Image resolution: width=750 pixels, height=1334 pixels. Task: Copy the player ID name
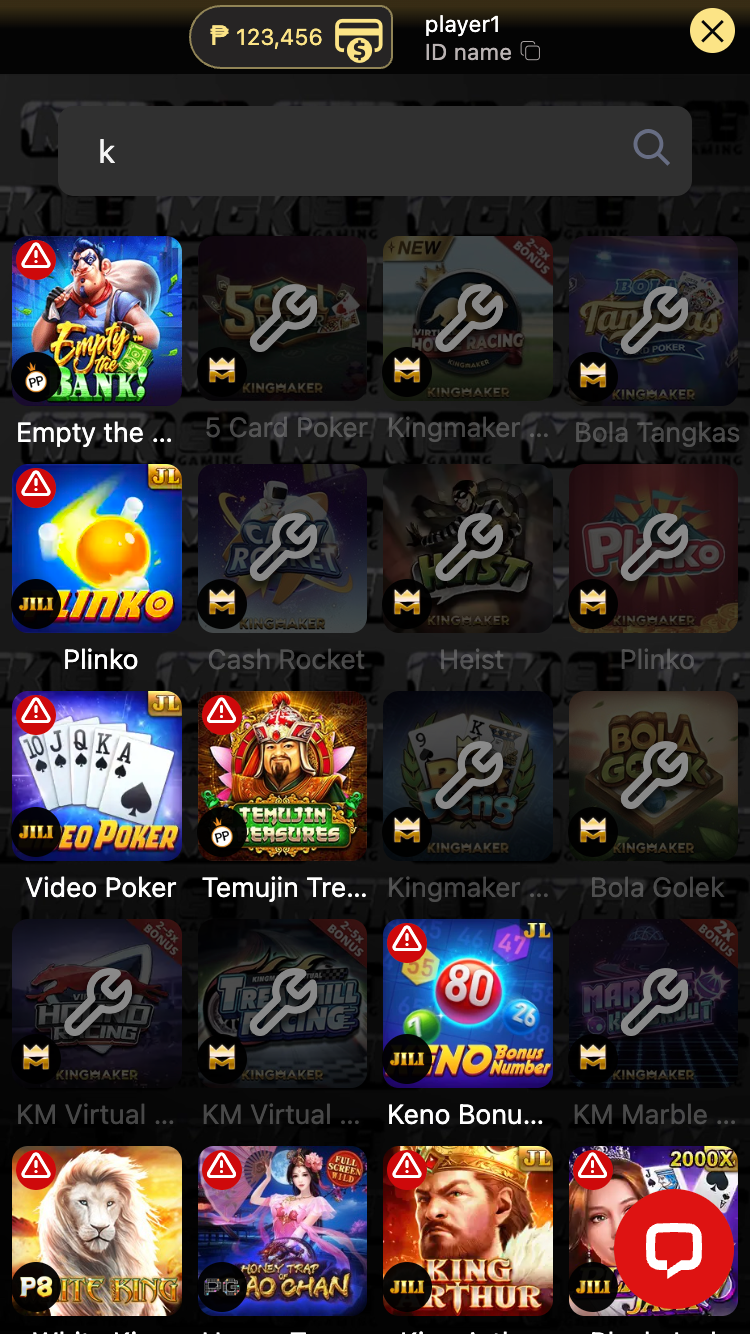coord(532,52)
